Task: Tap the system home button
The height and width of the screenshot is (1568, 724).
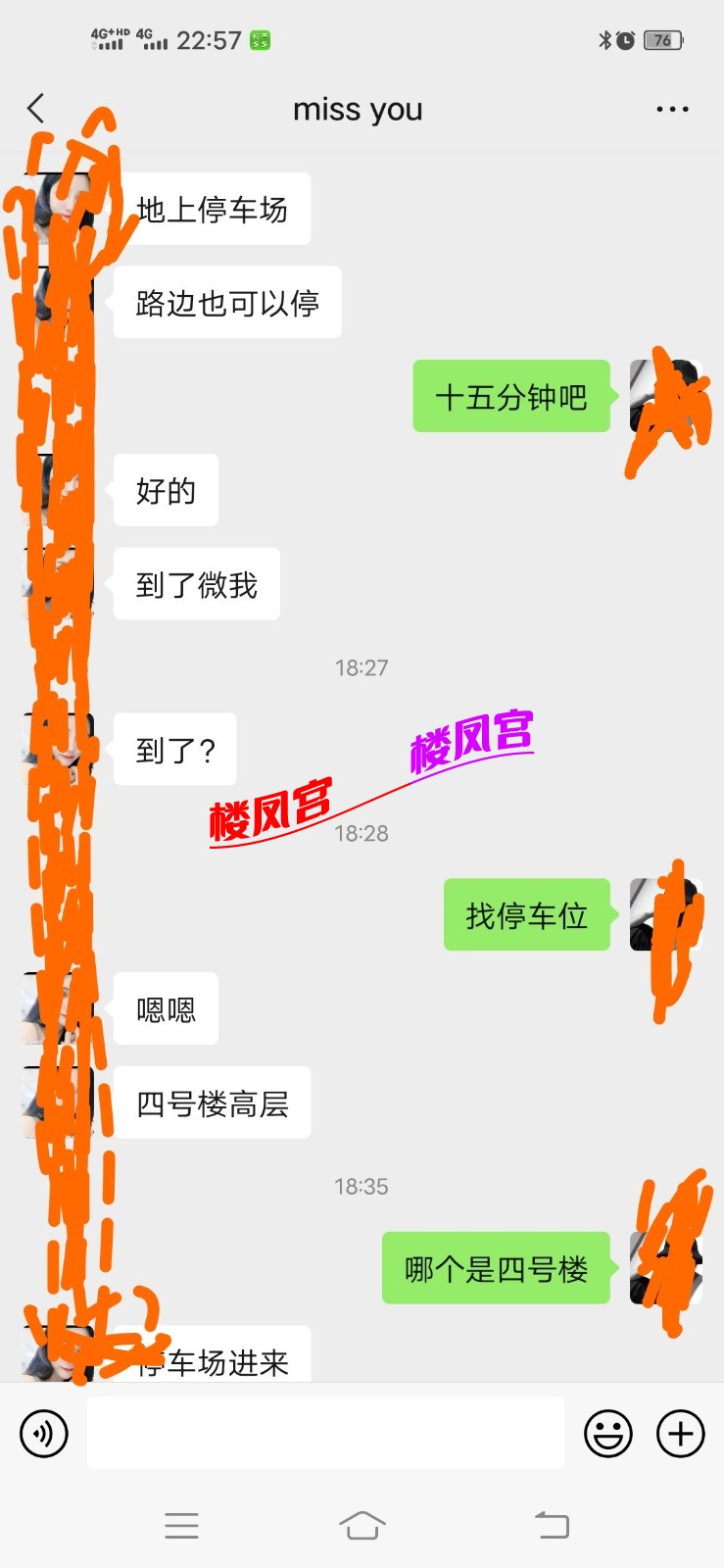Action: [362, 1525]
